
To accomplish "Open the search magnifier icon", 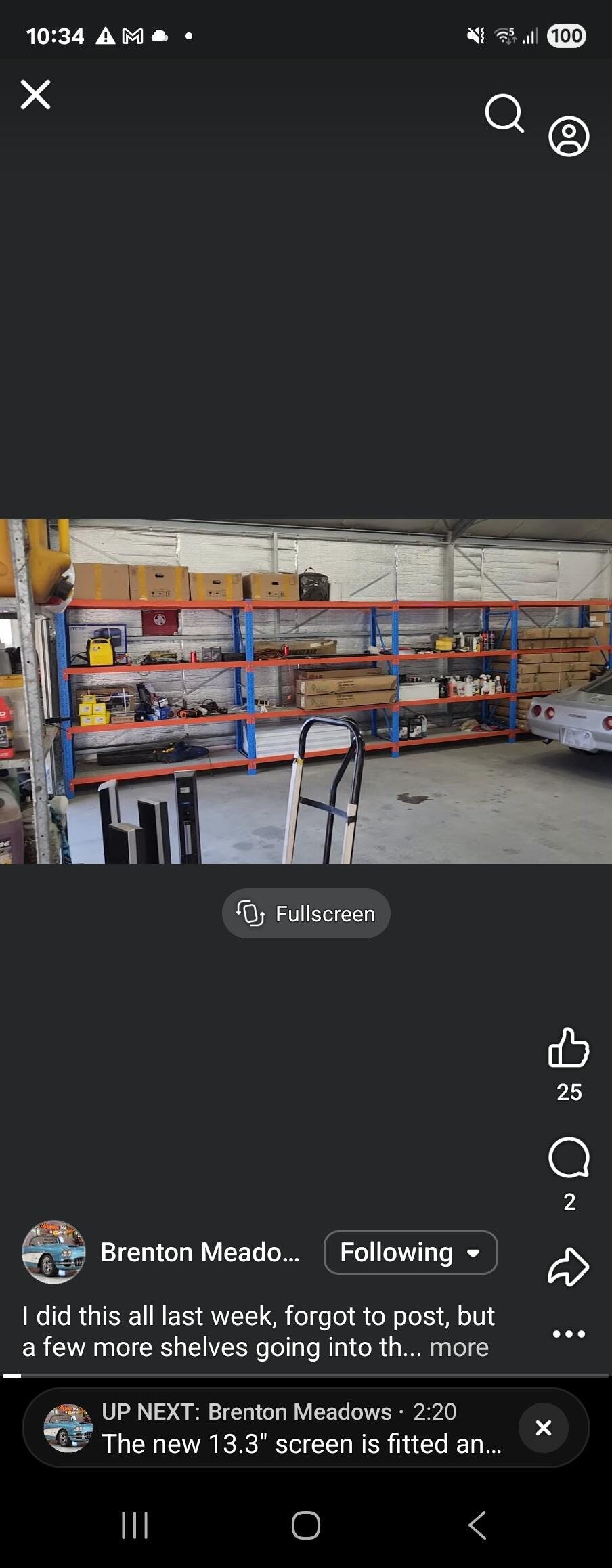I will pyautogui.click(x=504, y=113).
